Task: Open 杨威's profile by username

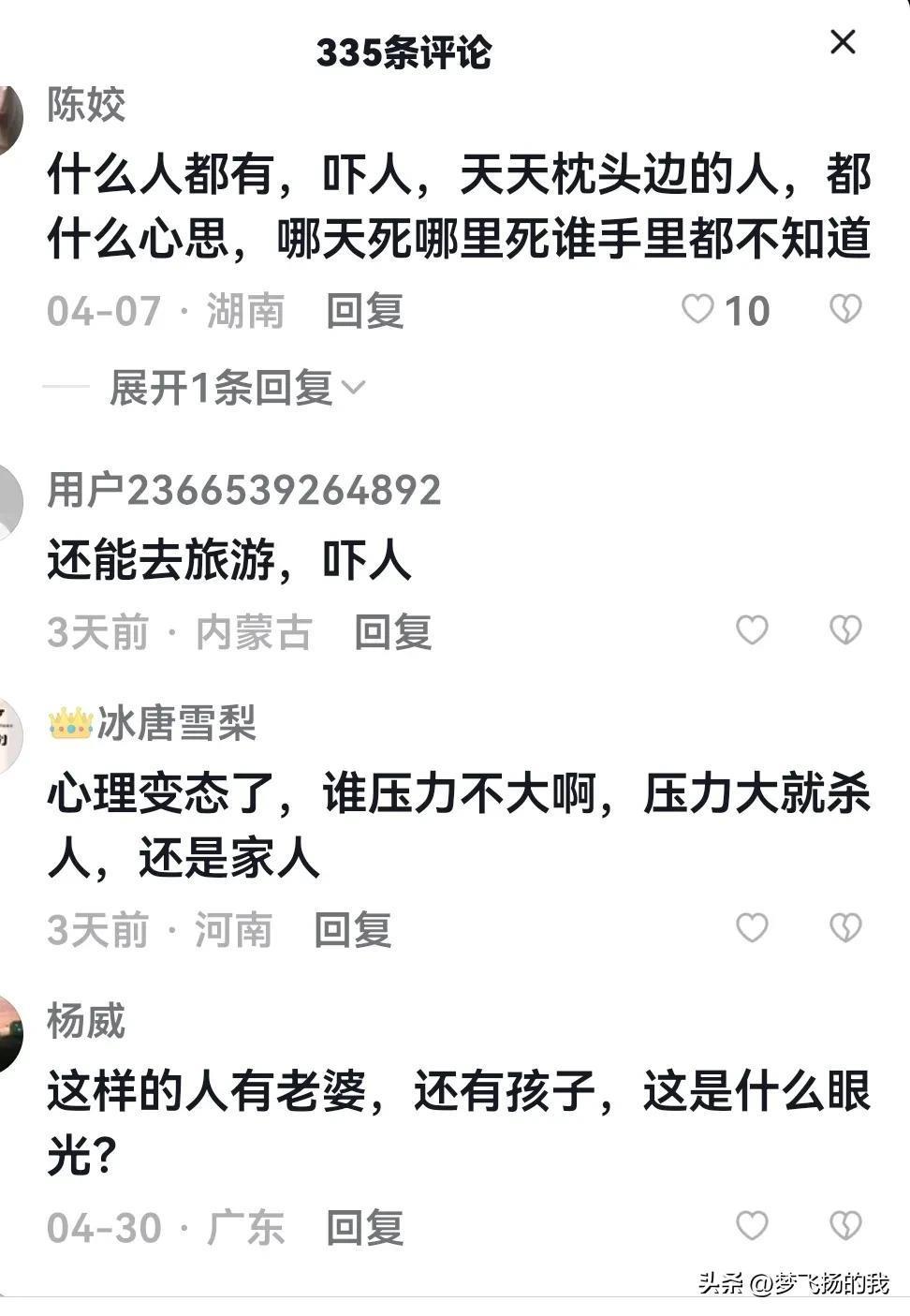Action: click(86, 1021)
